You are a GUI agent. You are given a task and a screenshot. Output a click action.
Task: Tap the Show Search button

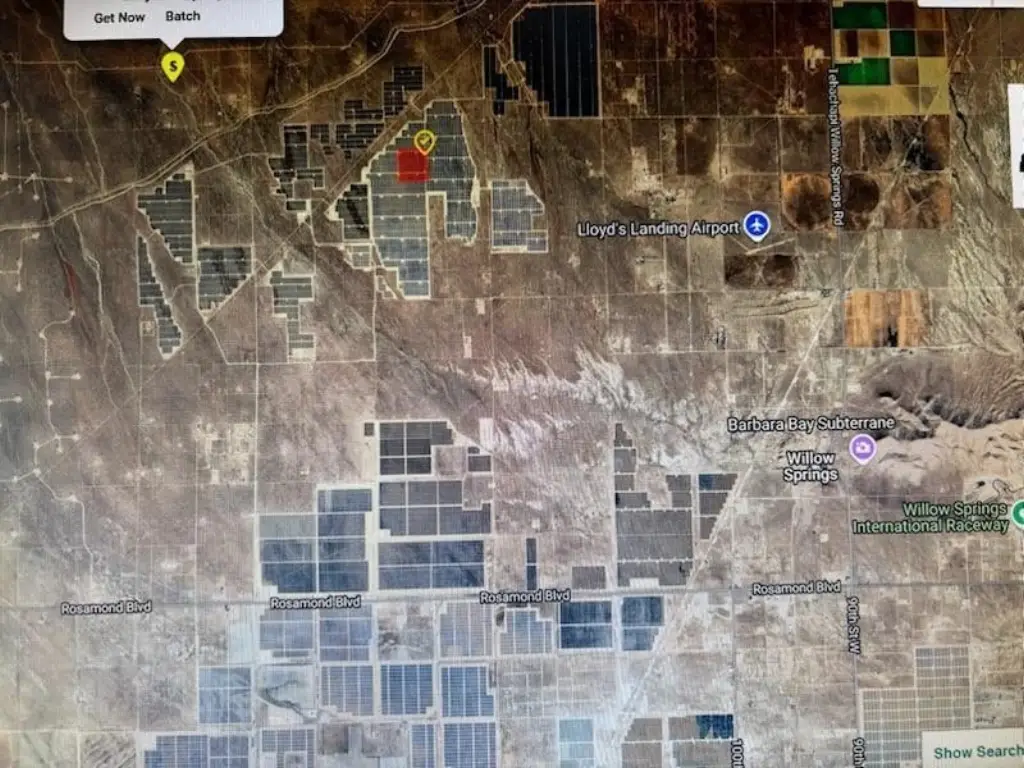click(976, 751)
